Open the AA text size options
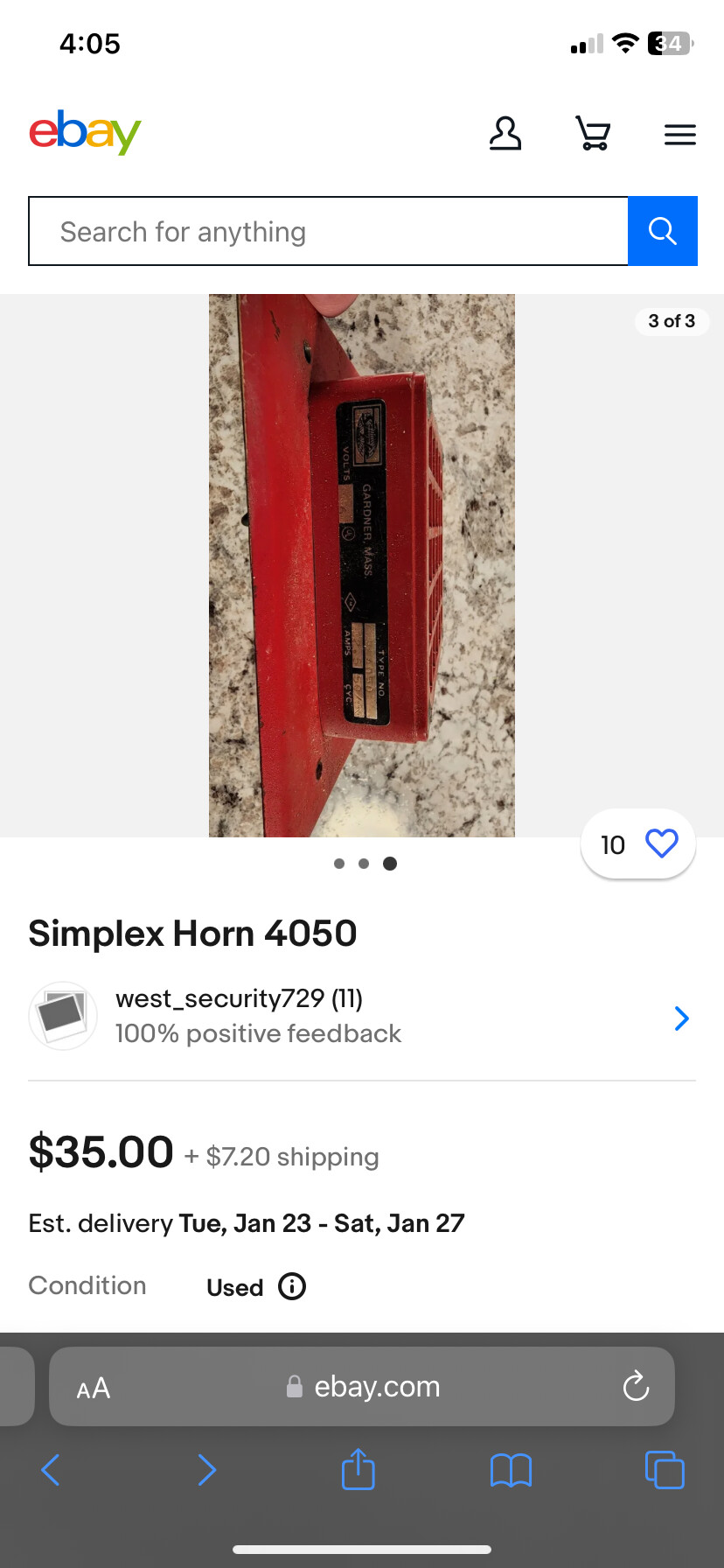The image size is (724, 1568). [x=94, y=1388]
